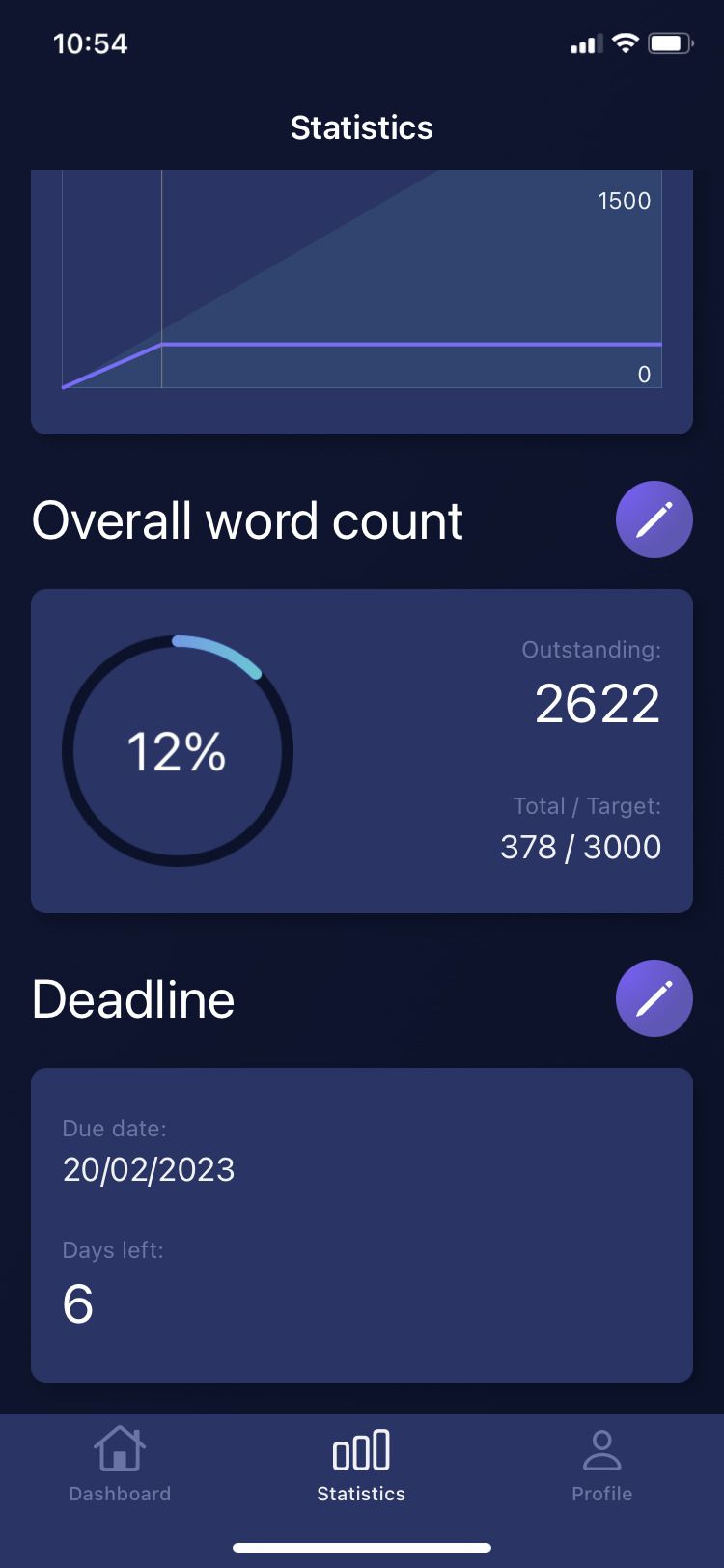Go to the Dashboard tab
The width and height of the screenshot is (724, 1568).
[120, 1464]
